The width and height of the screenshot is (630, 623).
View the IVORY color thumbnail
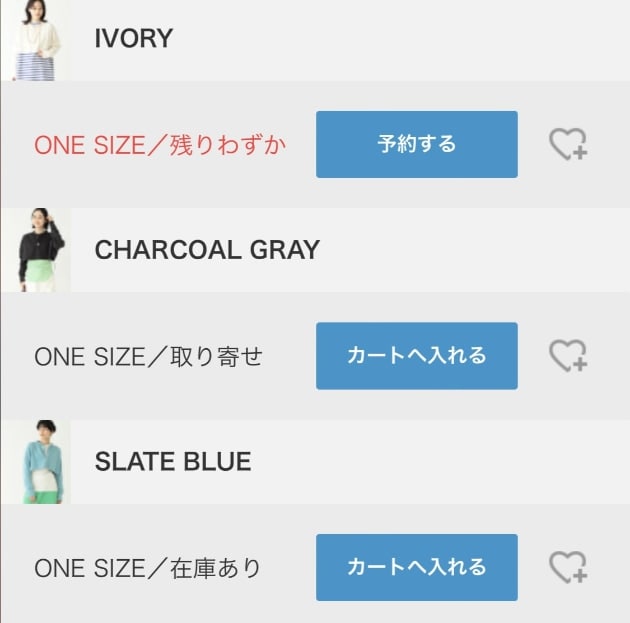click(36, 40)
